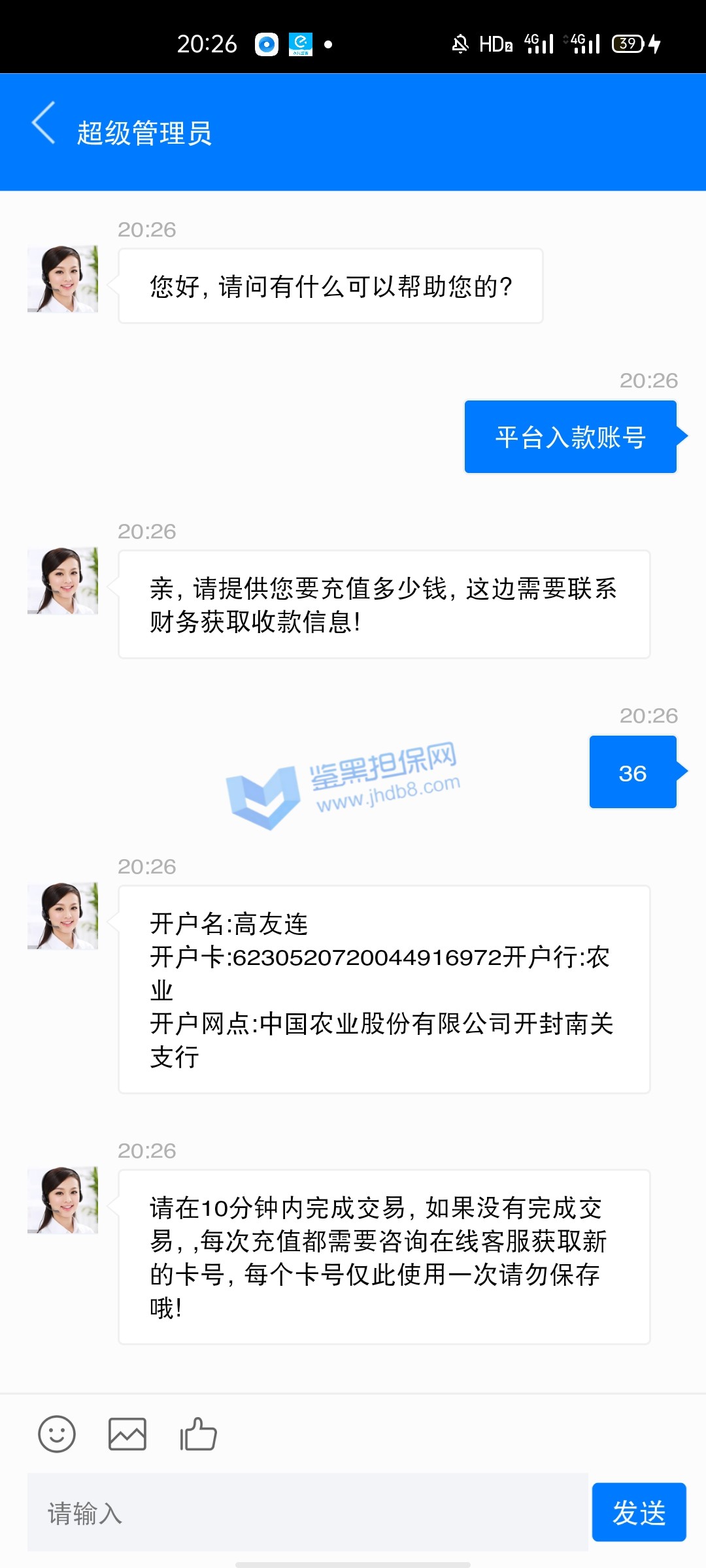The image size is (706, 1568).
Task: Attach an image to the chat
Action: tap(127, 1434)
